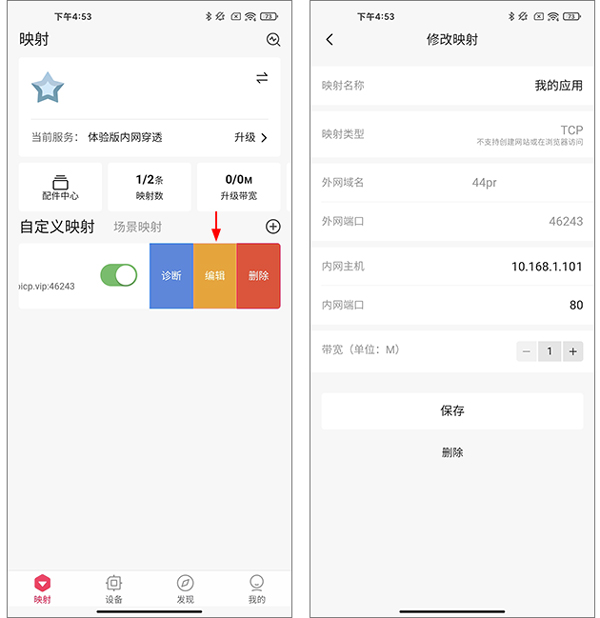The width and height of the screenshot is (600, 618).
Task: Go to the 我的 tab
Action: pos(257,589)
